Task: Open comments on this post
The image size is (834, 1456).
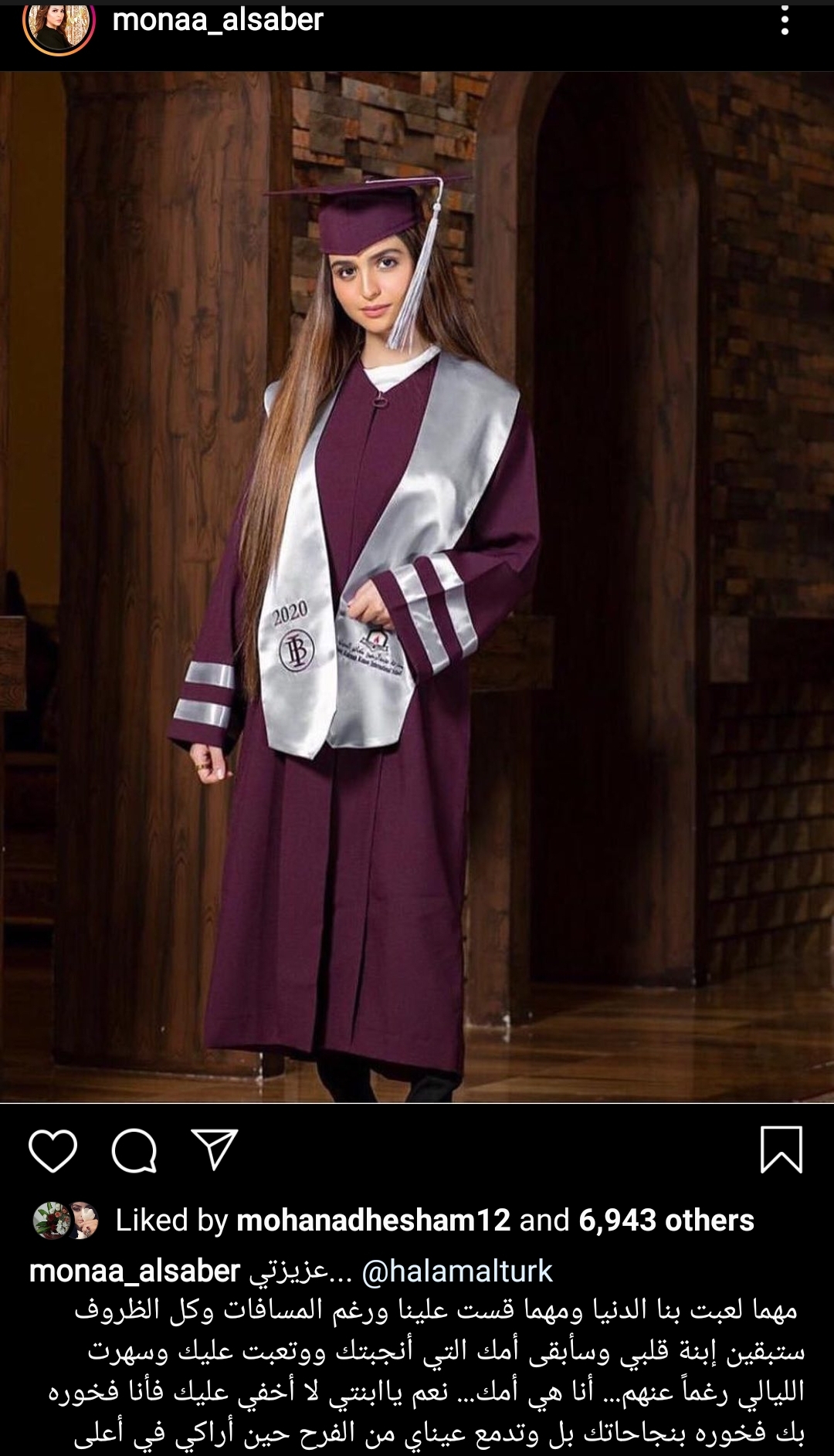Action: pos(134,1151)
